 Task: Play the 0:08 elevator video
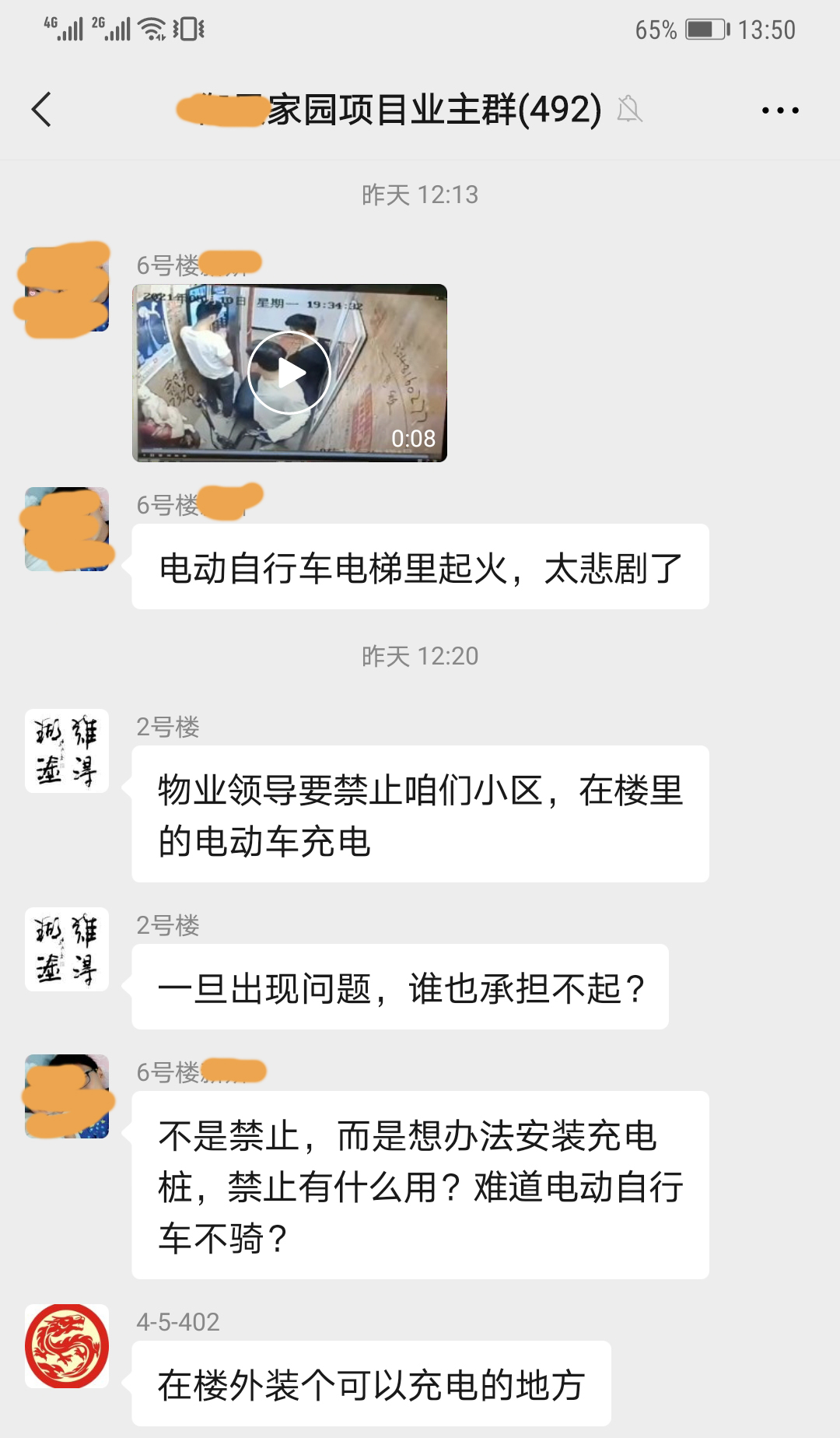click(289, 373)
